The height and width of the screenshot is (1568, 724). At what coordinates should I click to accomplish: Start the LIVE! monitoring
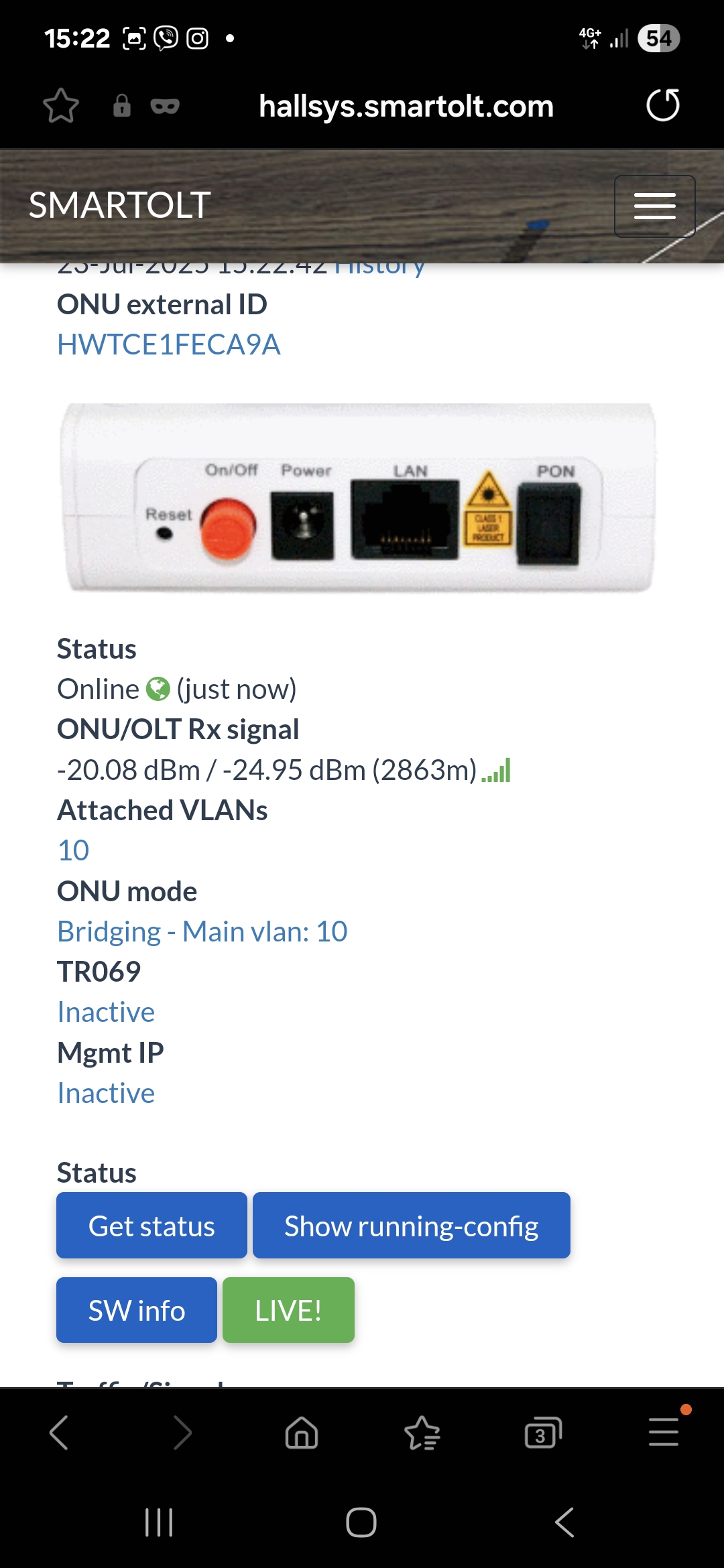(288, 1310)
